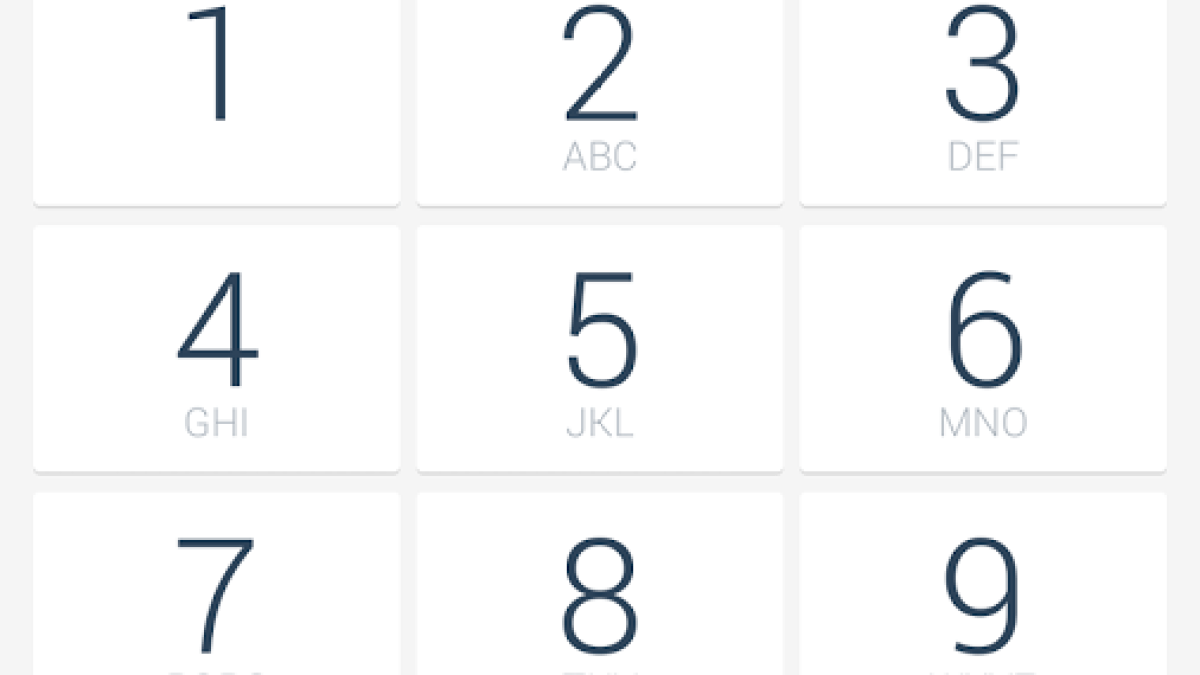
Task: Select the 5 JKL key
Action: 600,348
